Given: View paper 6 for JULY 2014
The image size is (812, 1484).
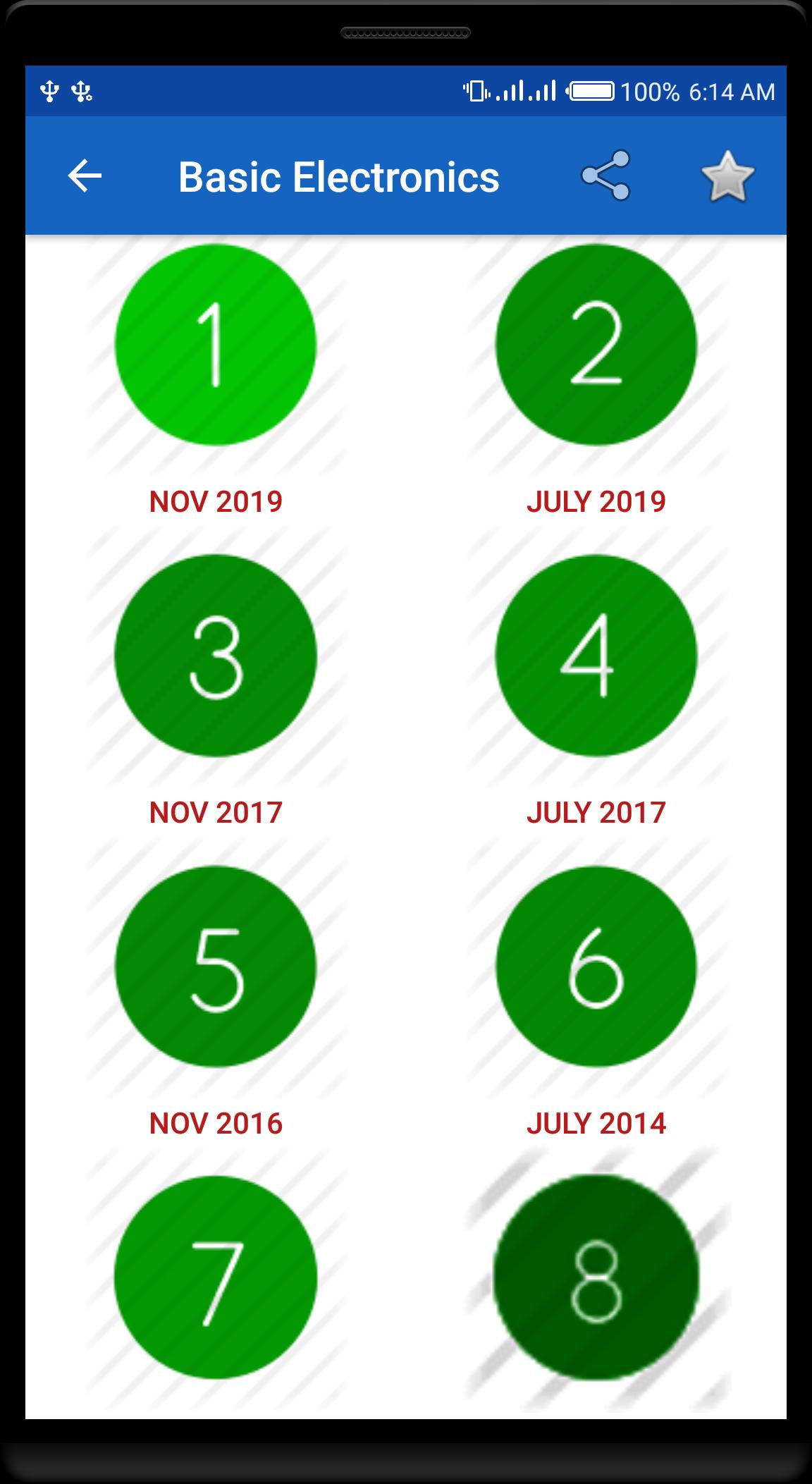Looking at the screenshot, I should click(x=596, y=967).
